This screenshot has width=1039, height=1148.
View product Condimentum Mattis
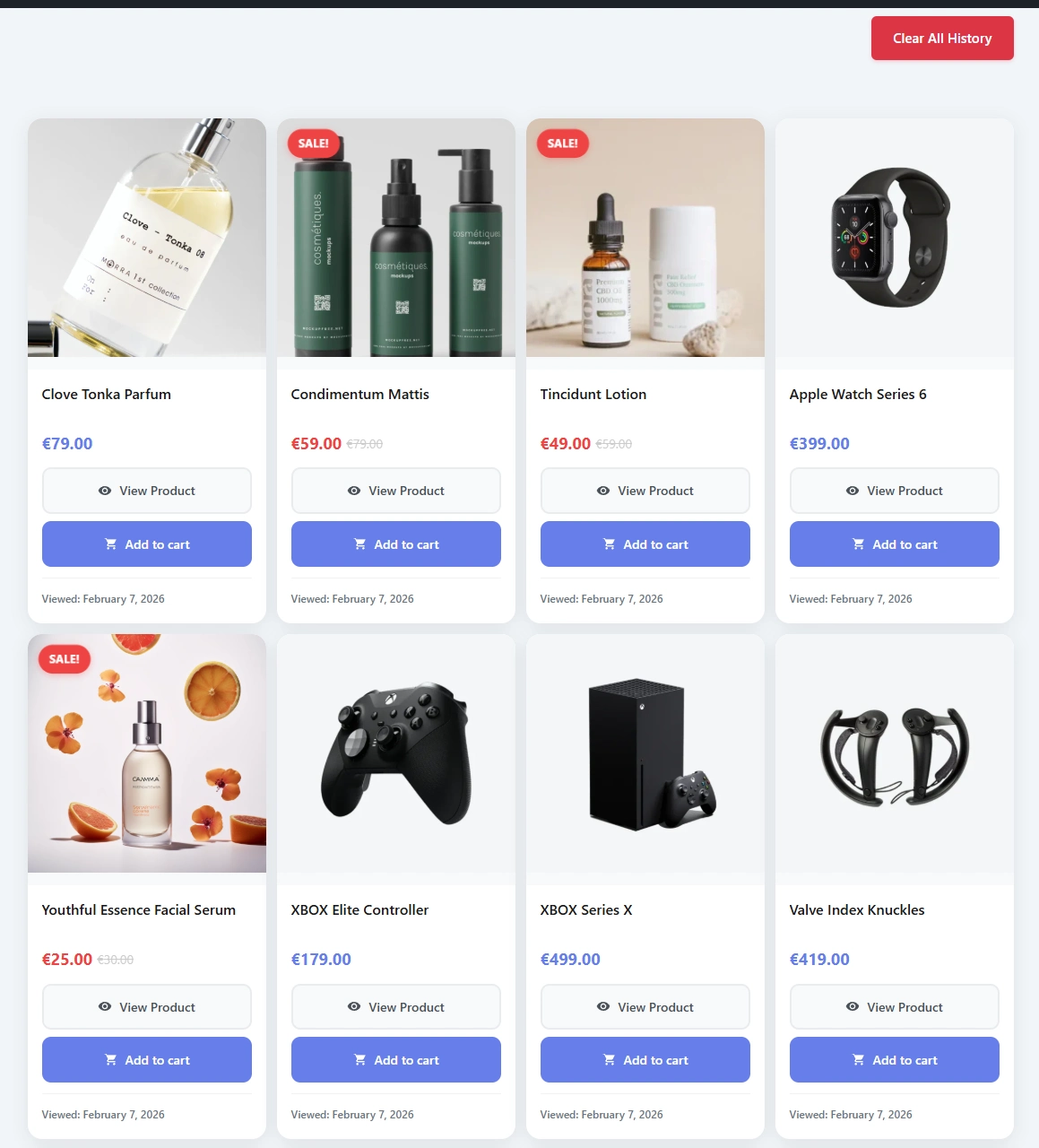[x=396, y=491]
